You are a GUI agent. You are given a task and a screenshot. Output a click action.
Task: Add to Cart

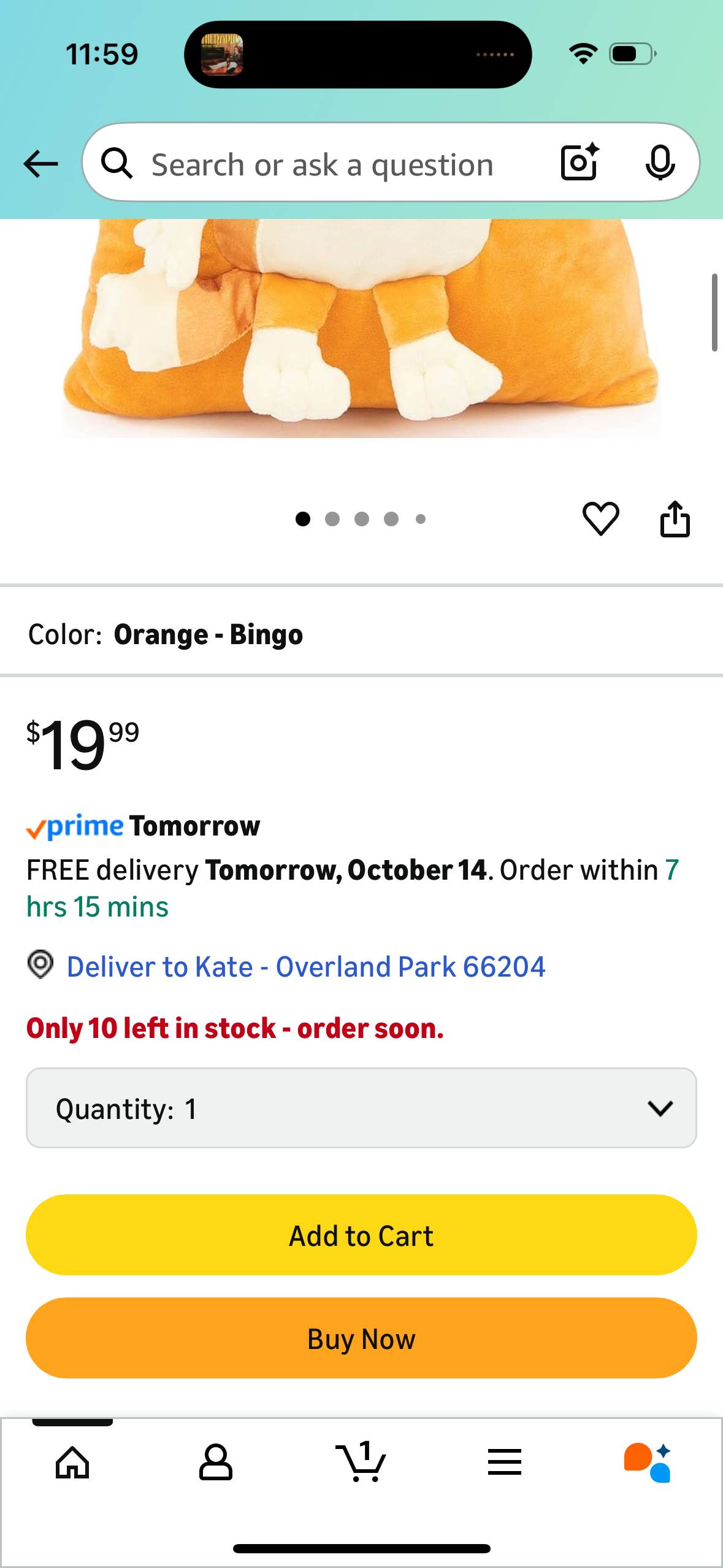[361, 1235]
